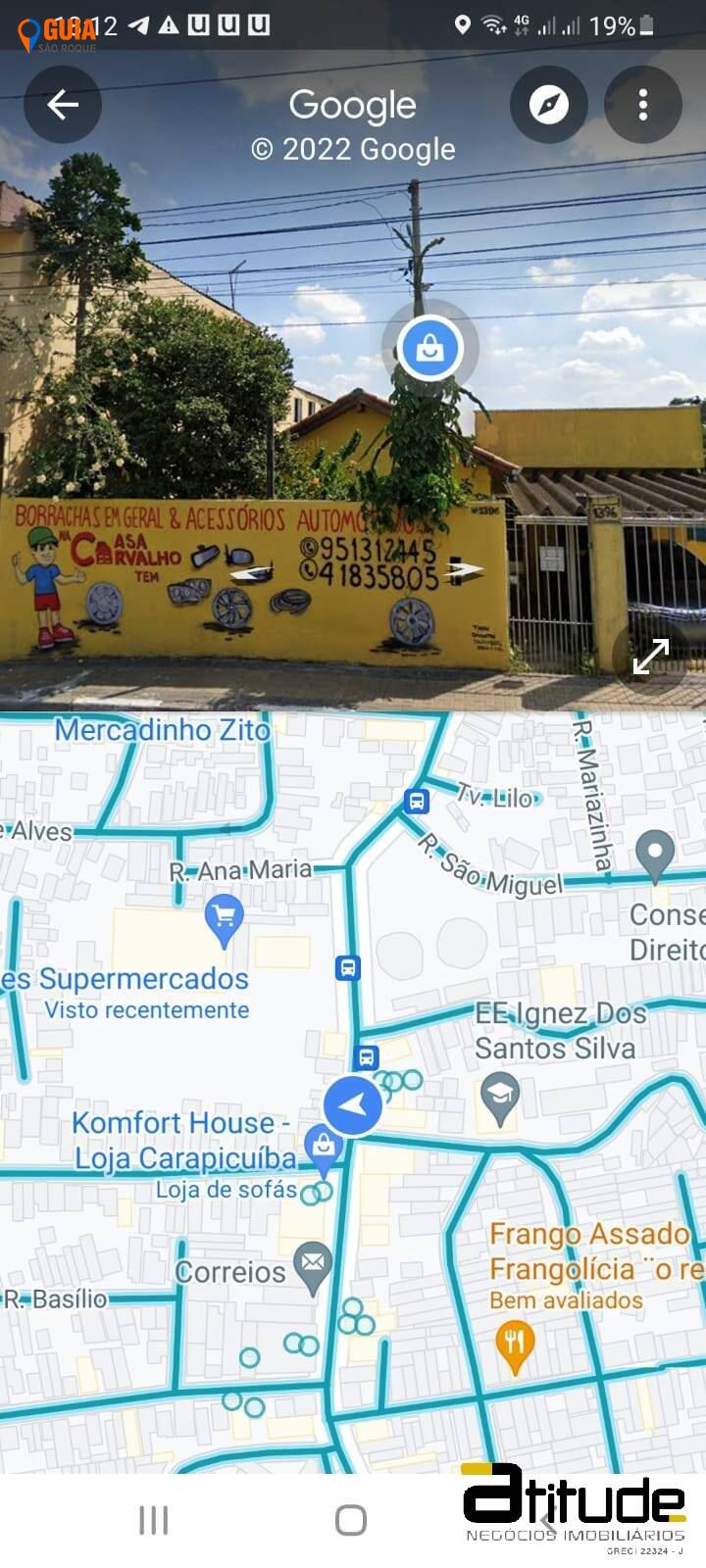The height and width of the screenshot is (1568, 706).
Task: Select the Correios marker on map
Action: (313, 1268)
